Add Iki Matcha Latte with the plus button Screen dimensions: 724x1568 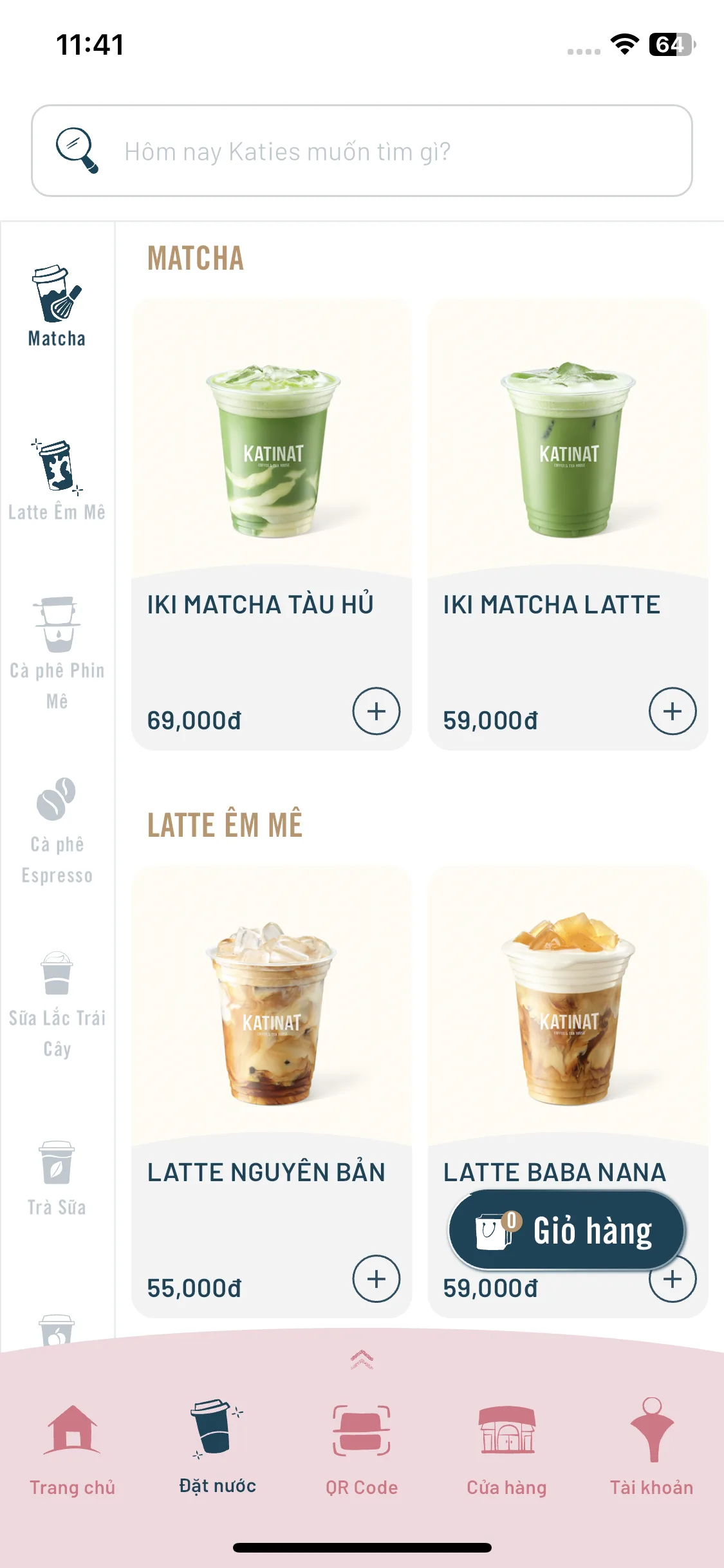coord(672,711)
